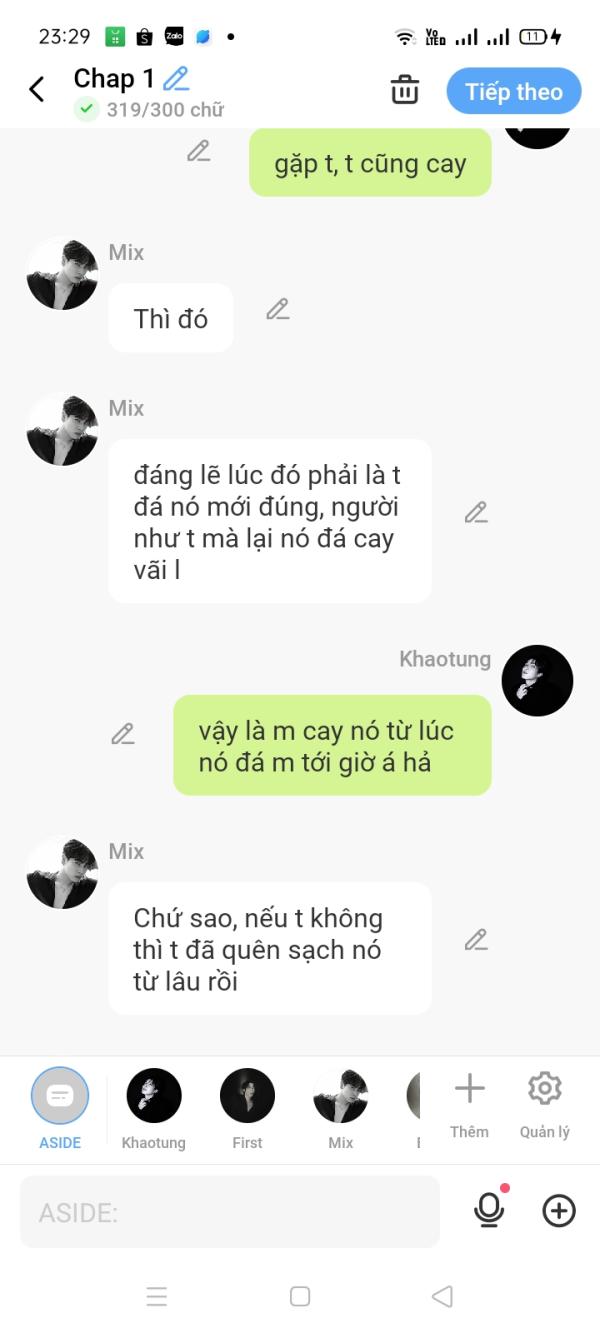Add a new character with Thêm
The height and width of the screenshot is (1333, 600).
click(x=469, y=1103)
